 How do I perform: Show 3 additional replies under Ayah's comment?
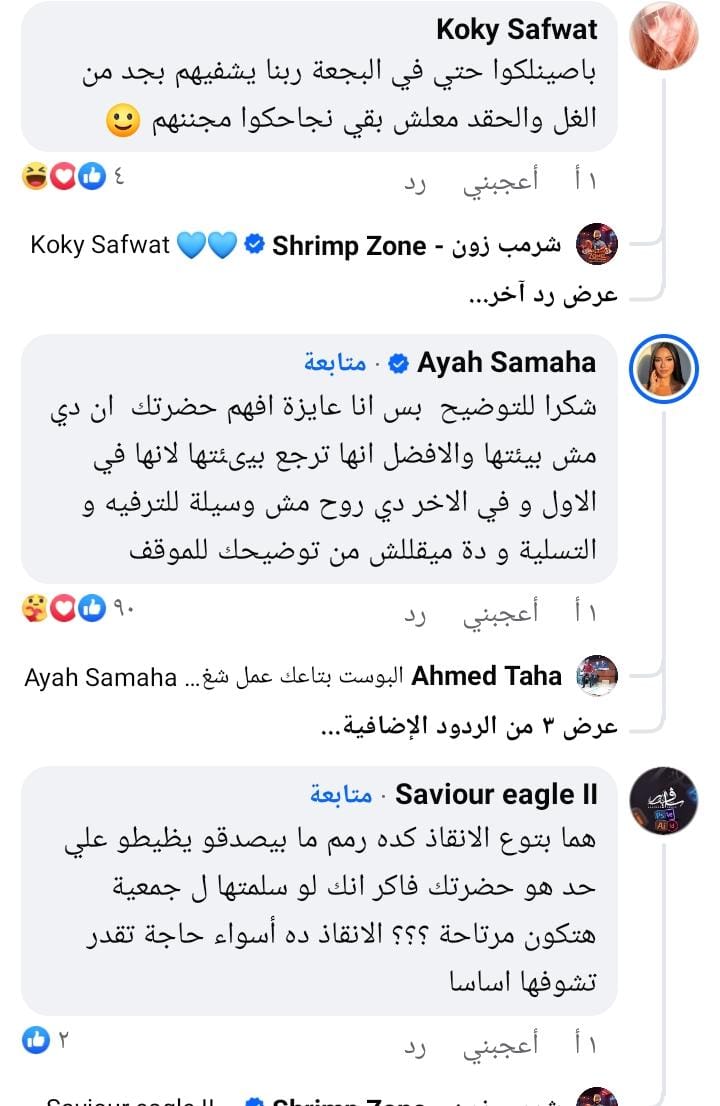pyautogui.click(x=467, y=727)
